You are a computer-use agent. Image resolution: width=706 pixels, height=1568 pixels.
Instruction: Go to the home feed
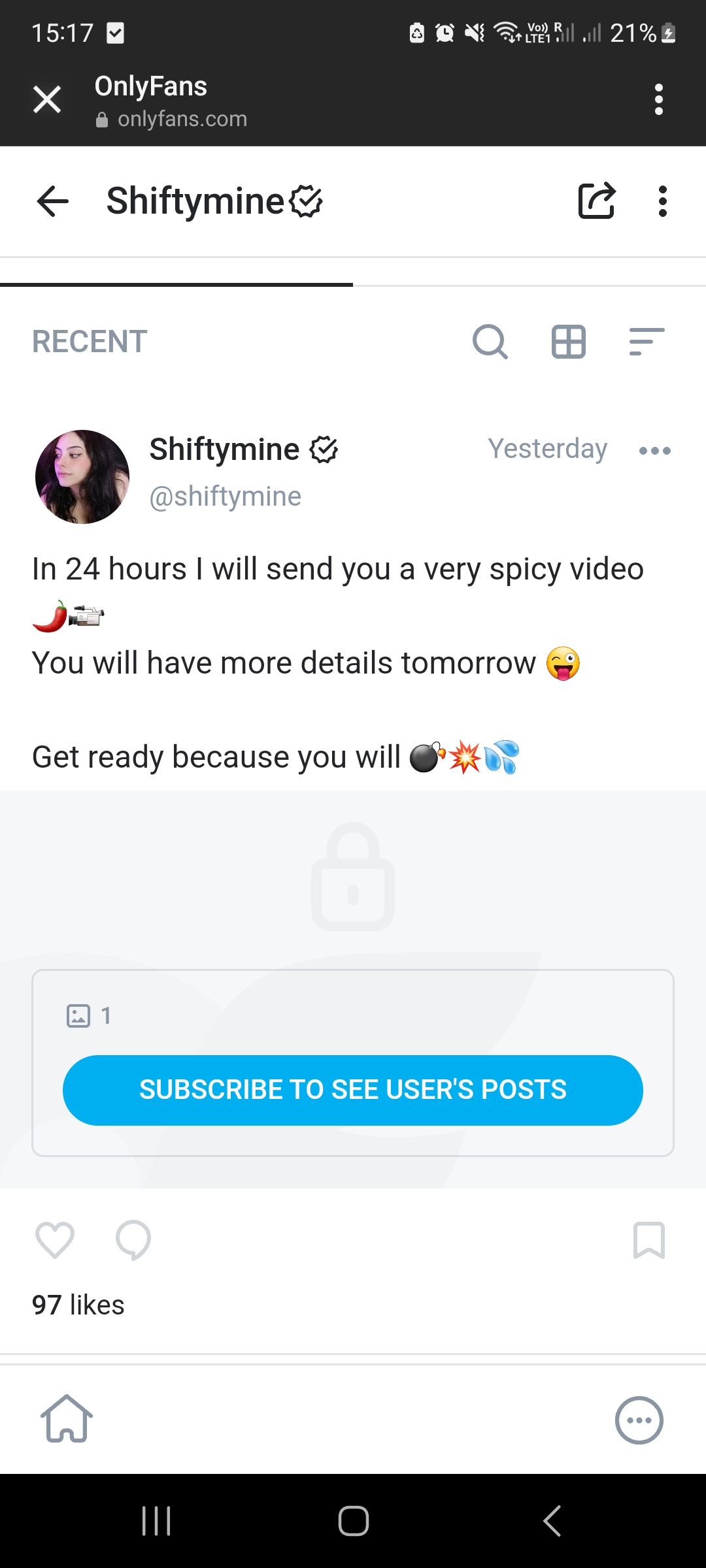[x=67, y=1418]
